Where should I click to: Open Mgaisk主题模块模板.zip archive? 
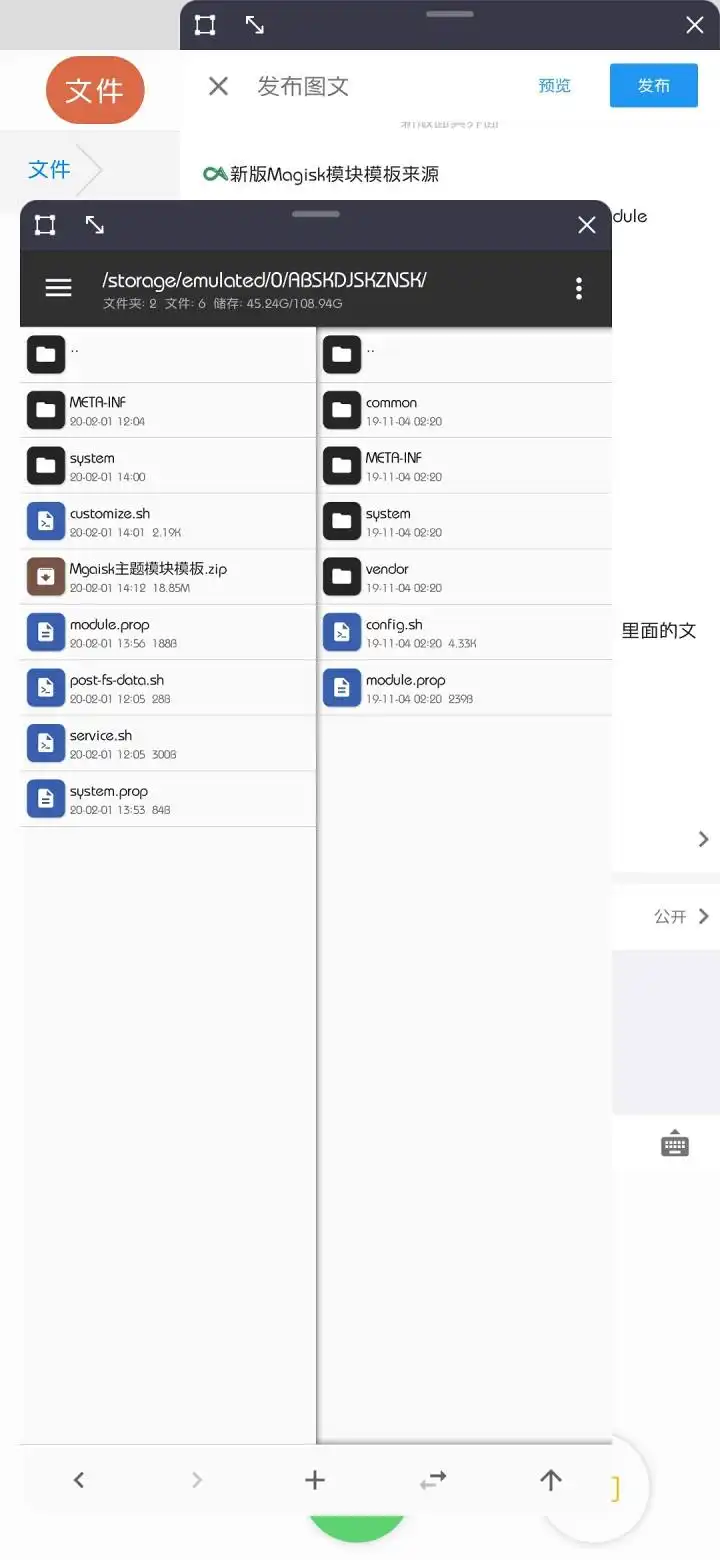[168, 577]
